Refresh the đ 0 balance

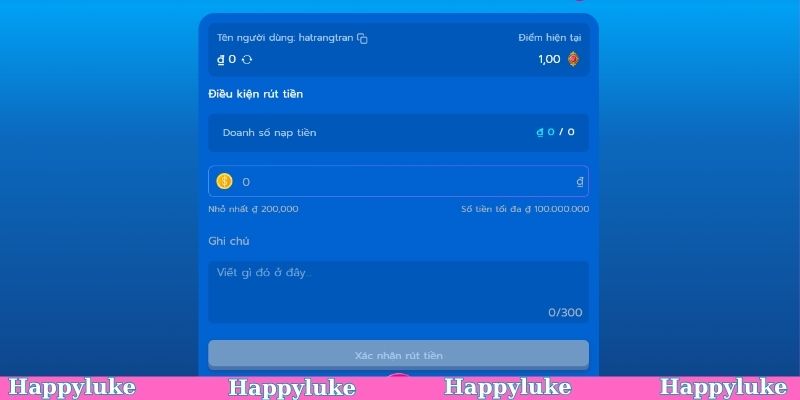(247, 60)
